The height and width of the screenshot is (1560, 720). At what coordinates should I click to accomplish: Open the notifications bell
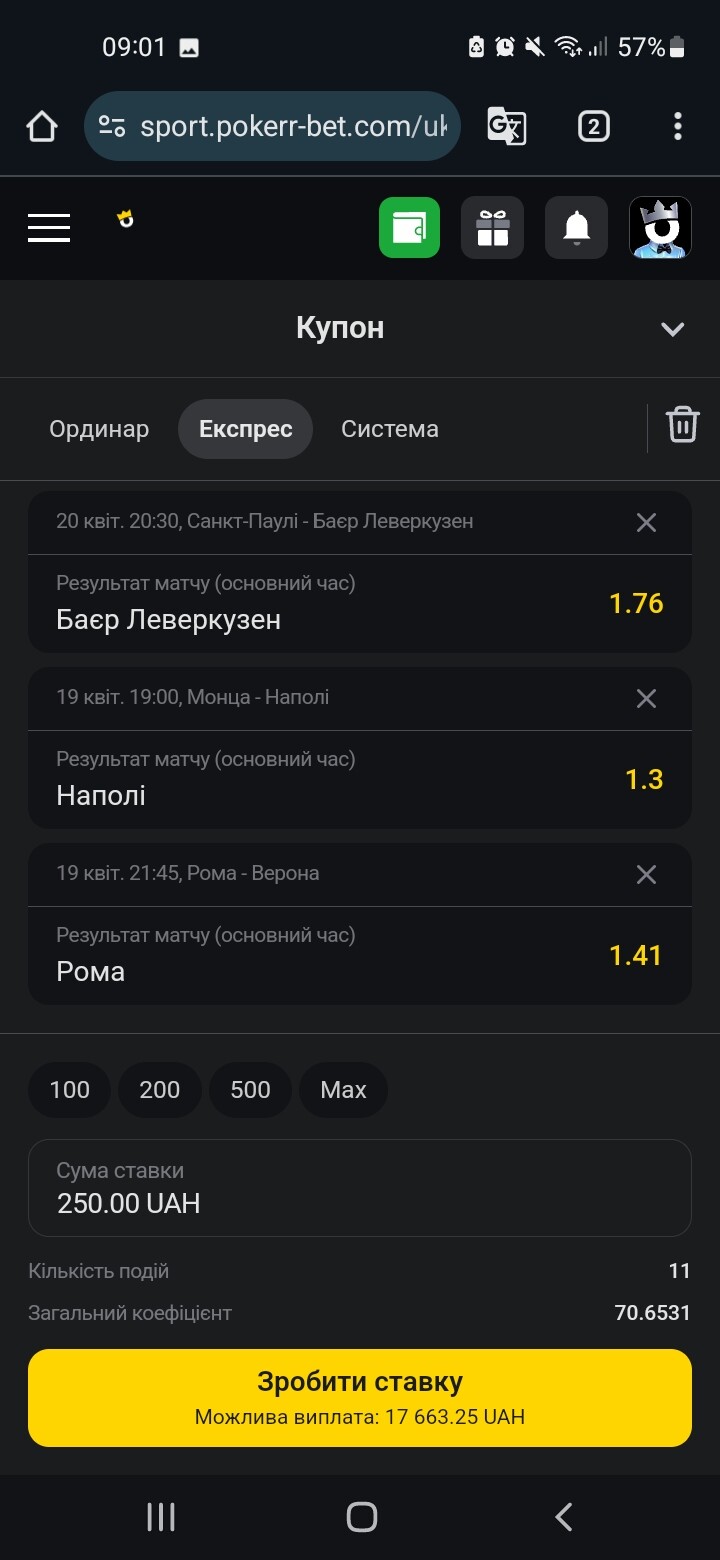tap(576, 228)
